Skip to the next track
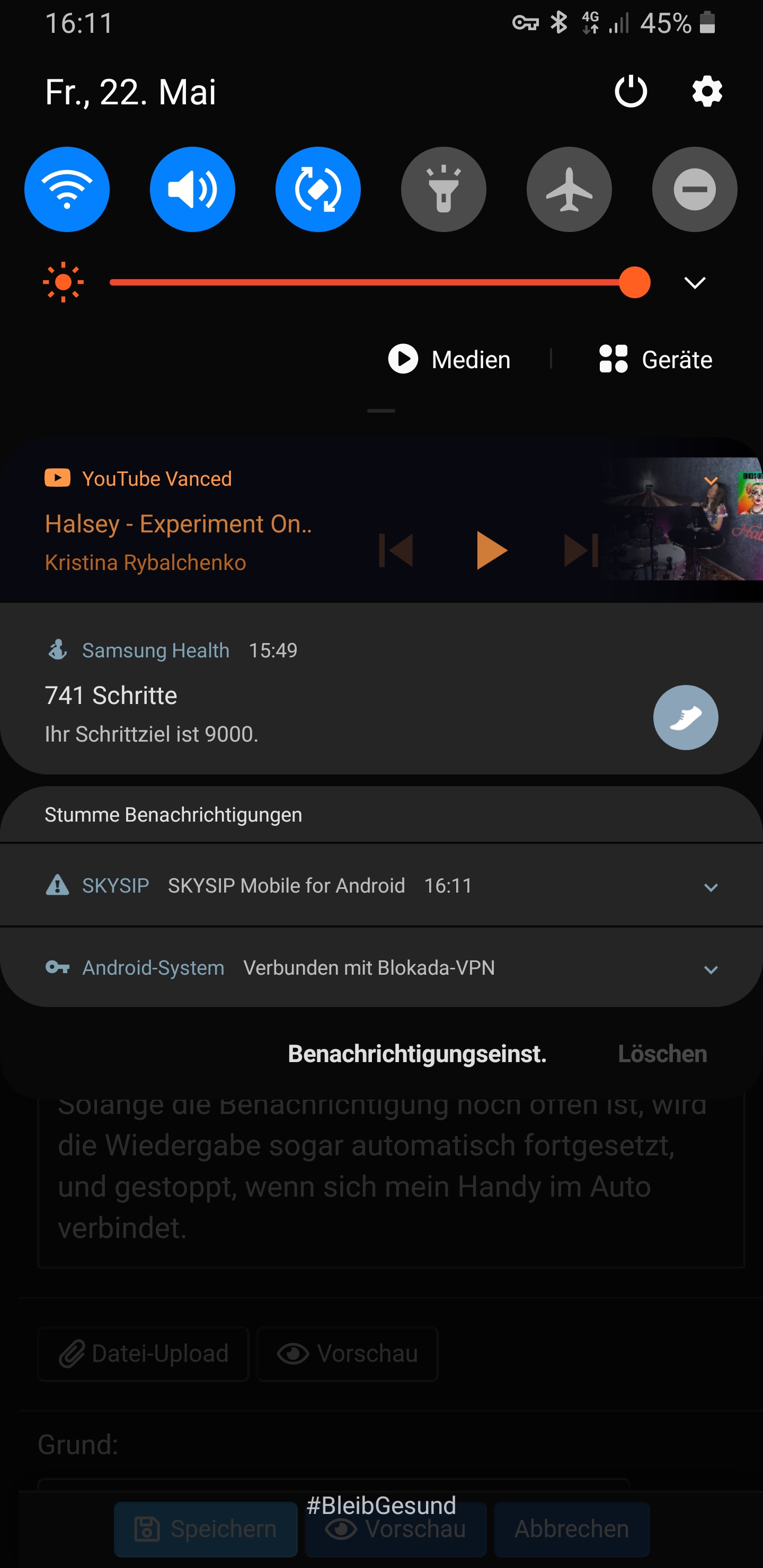Image resolution: width=763 pixels, height=1568 pixels. click(x=581, y=550)
